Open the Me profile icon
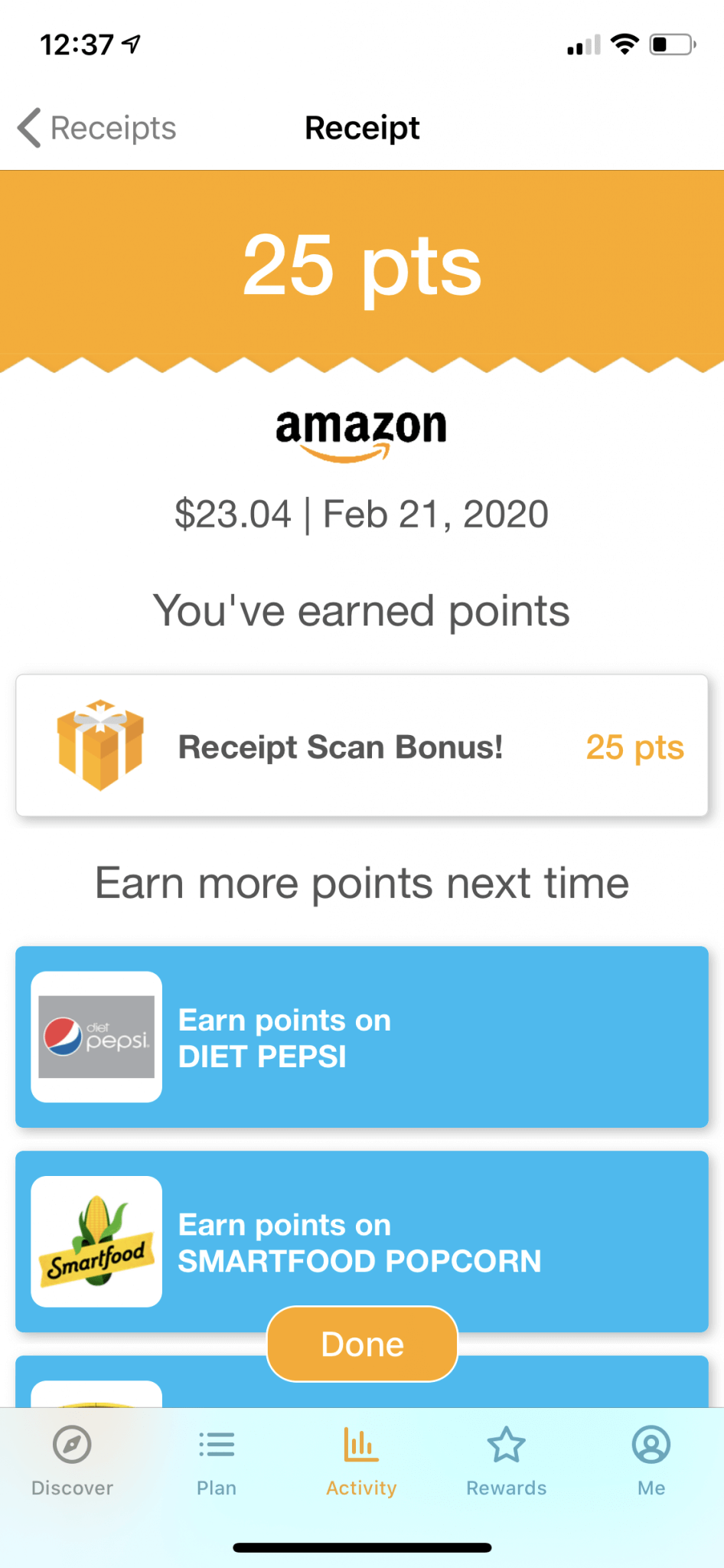Screen dimensions: 724x1568 (651, 1445)
